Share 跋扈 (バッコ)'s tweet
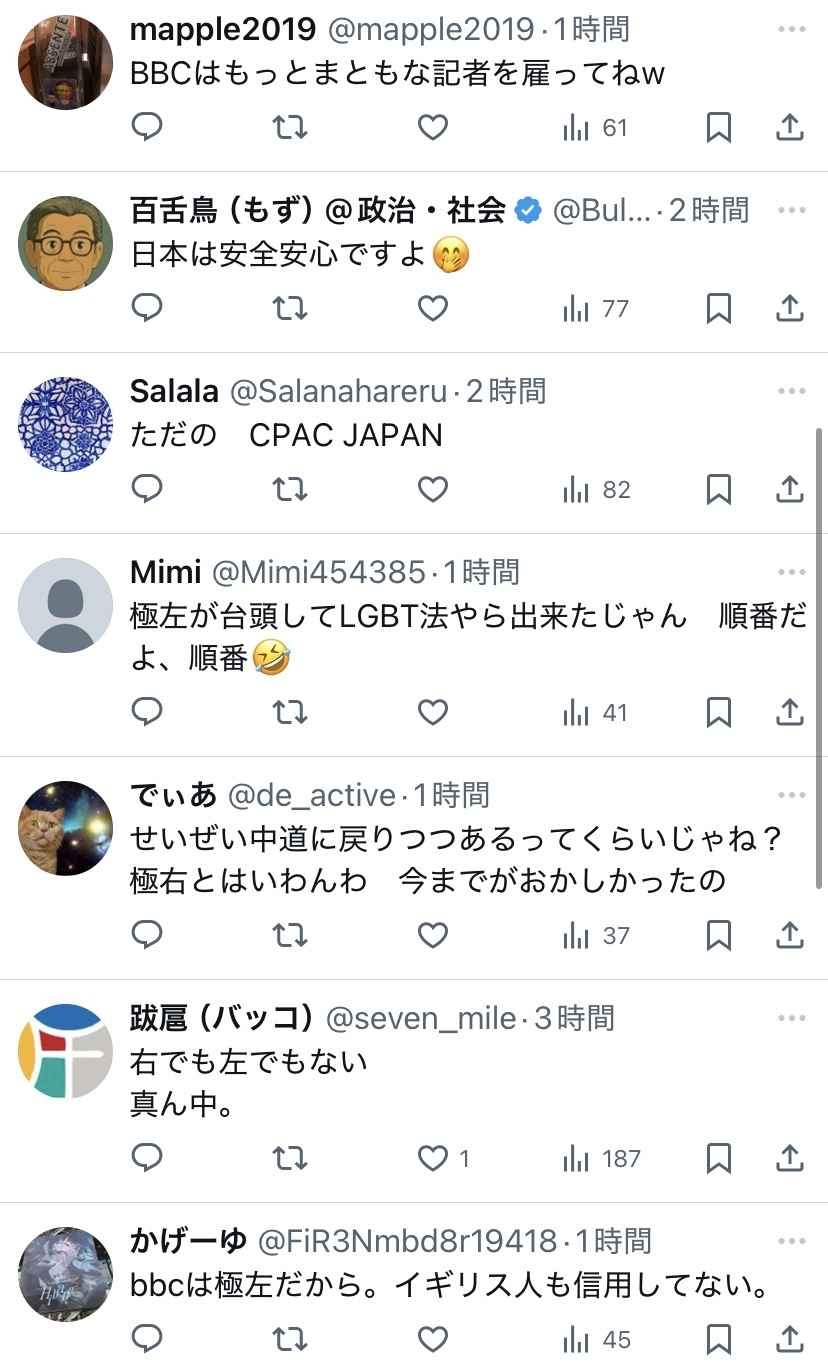The image size is (828, 1368). (789, 1158)
